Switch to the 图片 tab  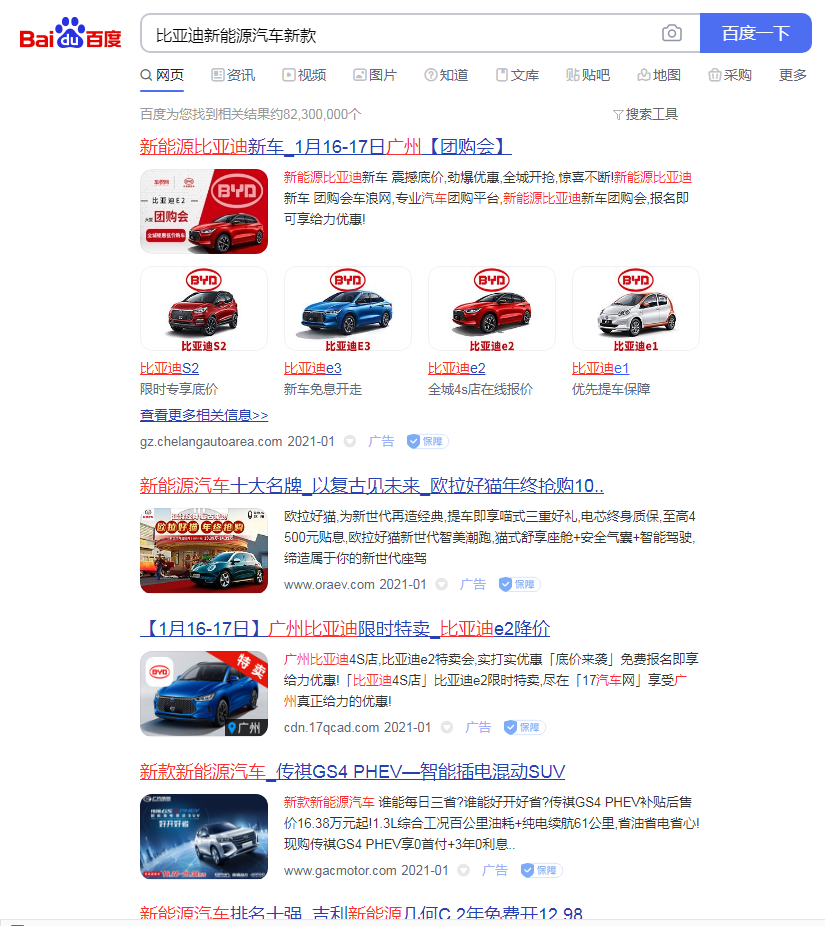pos(375,75)
